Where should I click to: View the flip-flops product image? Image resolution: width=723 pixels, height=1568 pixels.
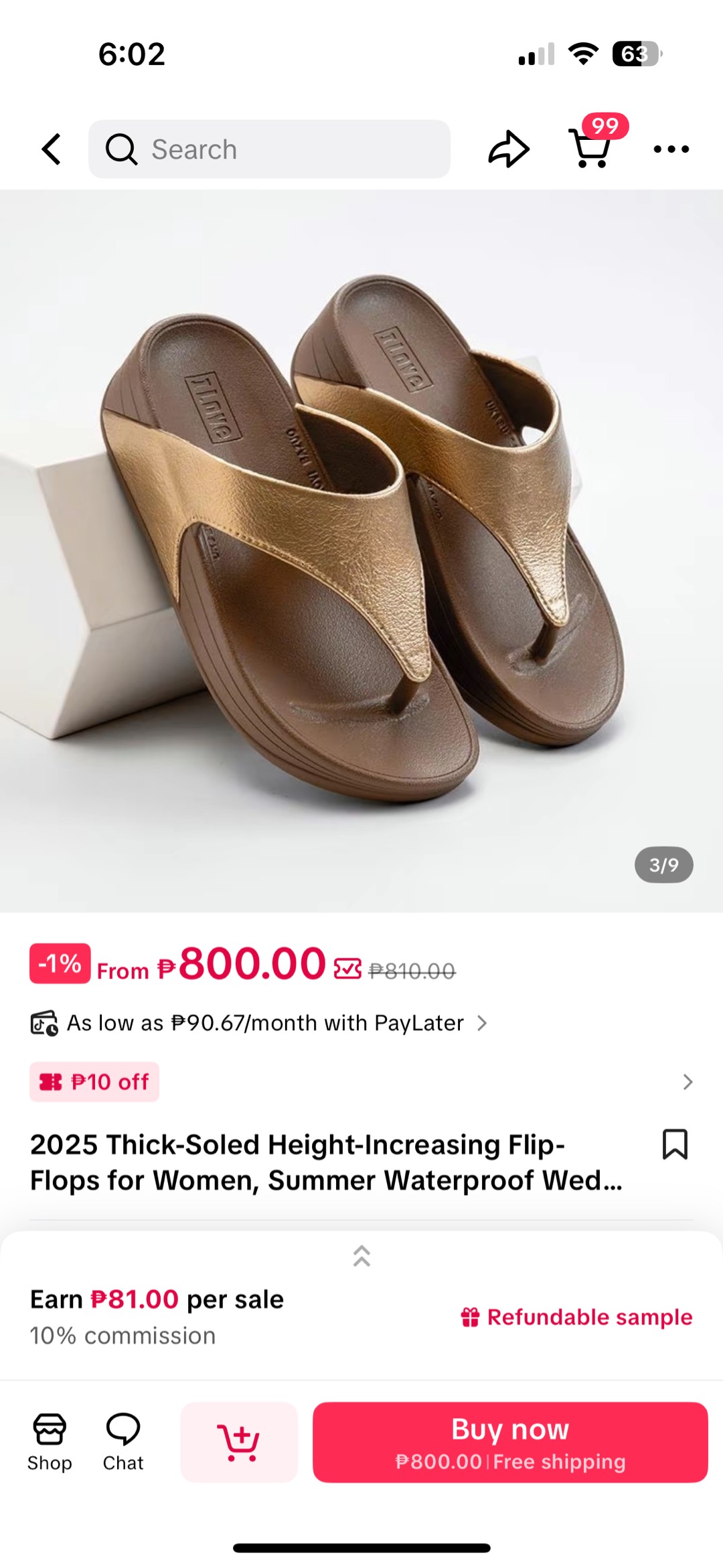coord(361,549)
